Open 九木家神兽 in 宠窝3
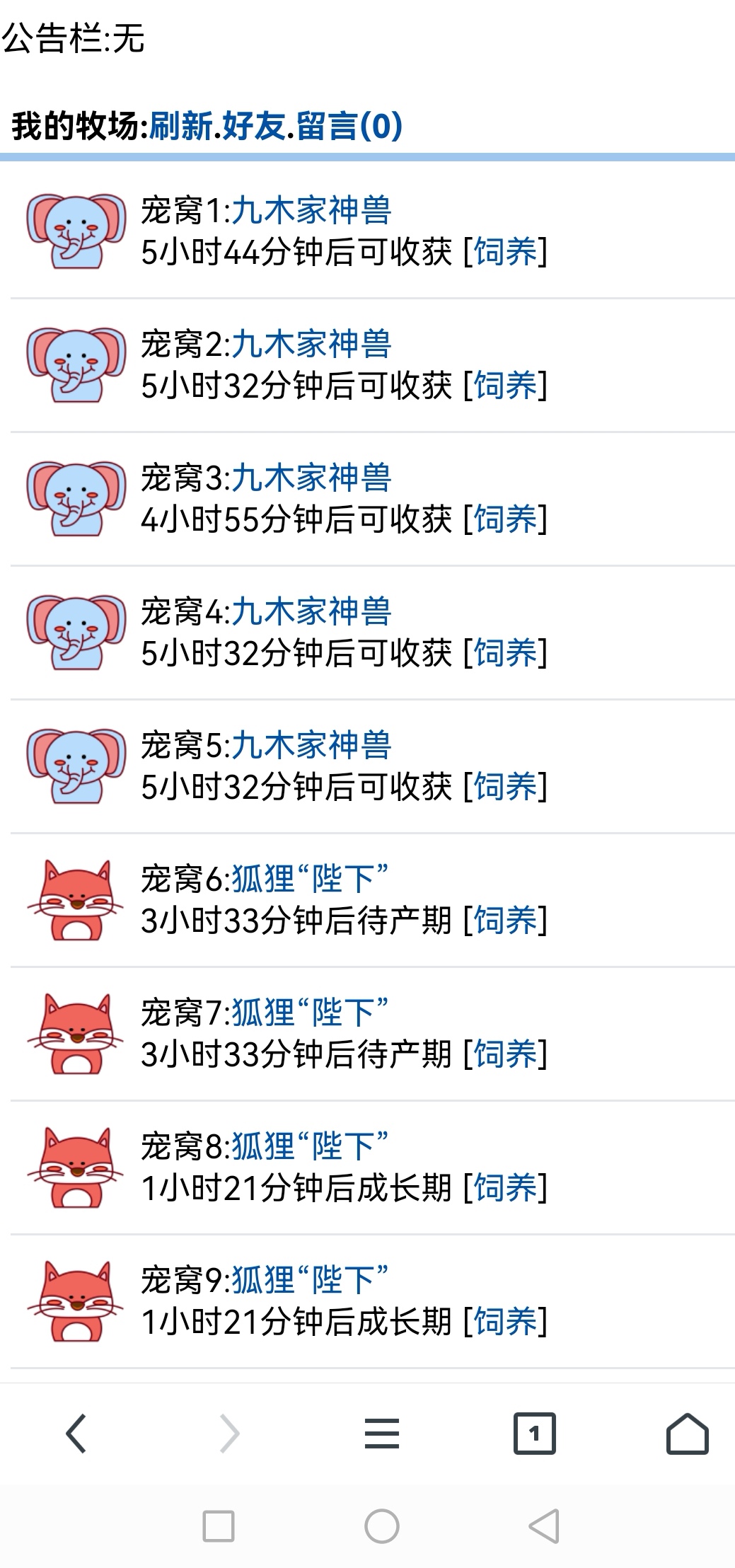The height and width of the screenshot is (1568, 735). point(311,478)
